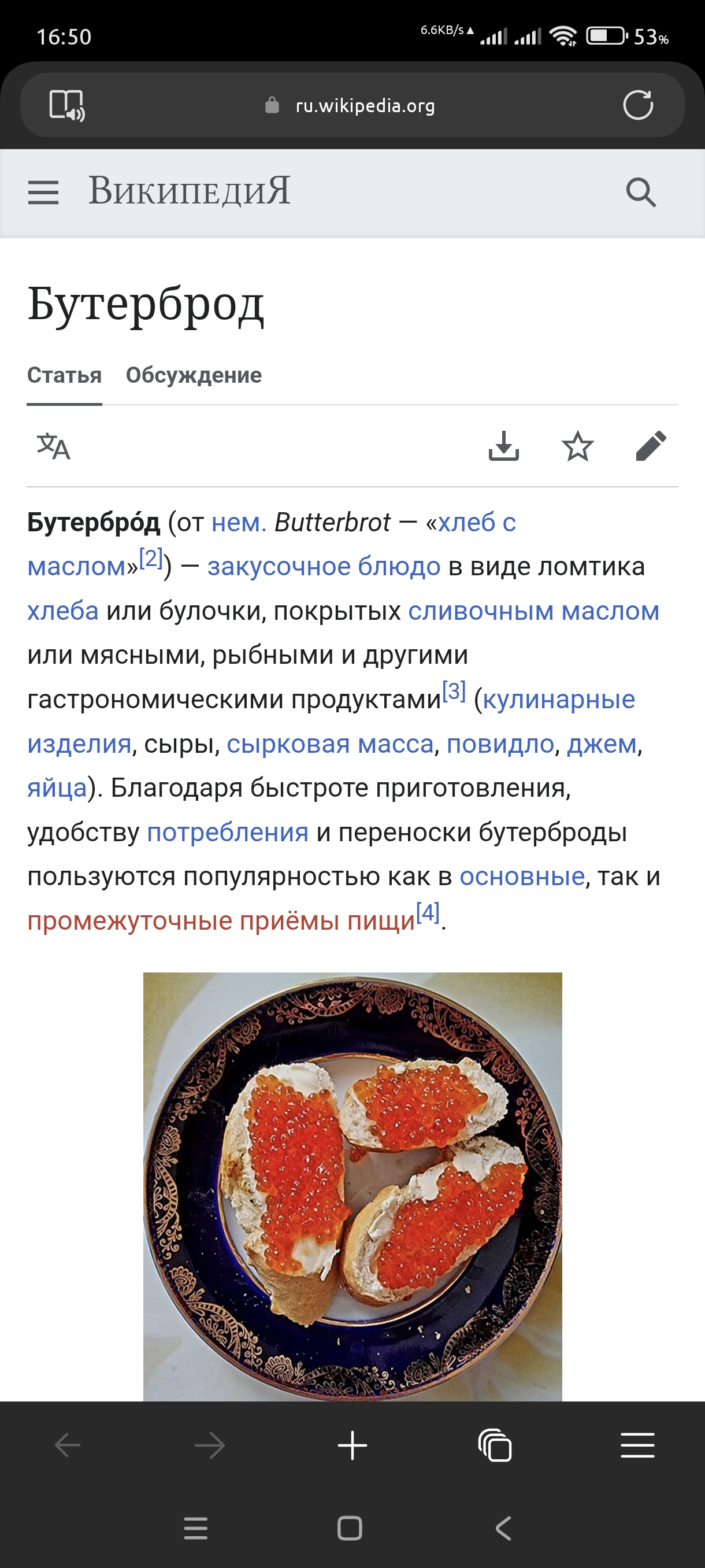Download this article
This screenshot has width=705, height=1568.
(x=504, y=446)
